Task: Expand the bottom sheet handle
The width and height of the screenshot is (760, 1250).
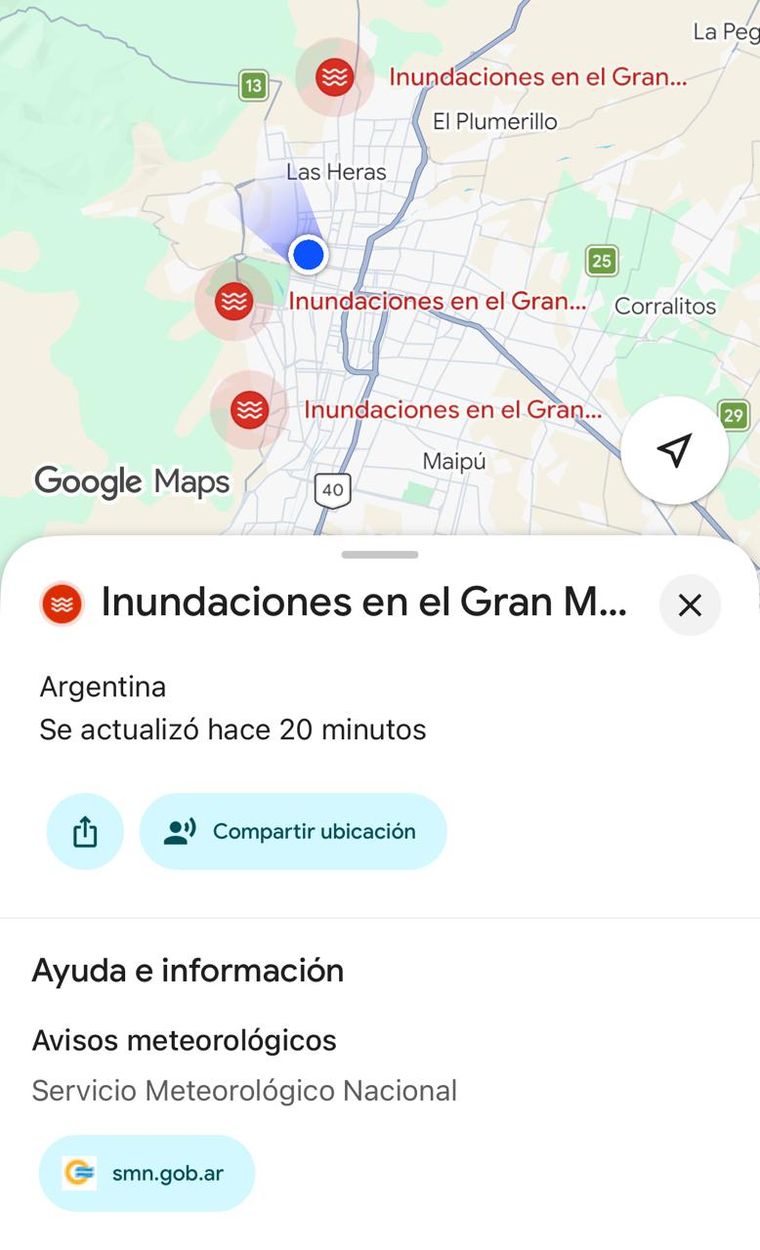Action: 380,554
